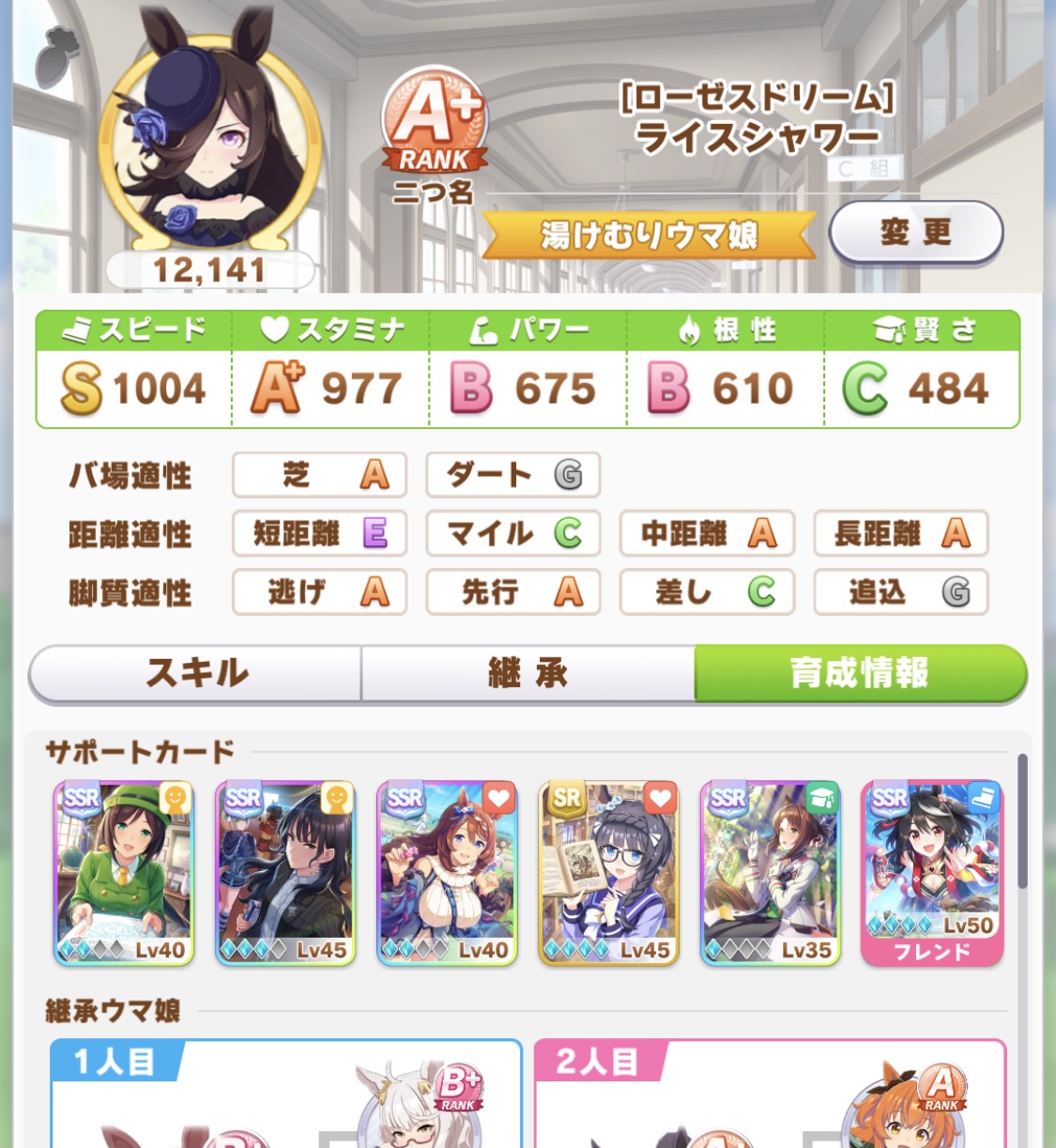Select the 育成情報 tab
Image resolution: width=1056 pixels, height=1148 pixels.
pos(859,673)
